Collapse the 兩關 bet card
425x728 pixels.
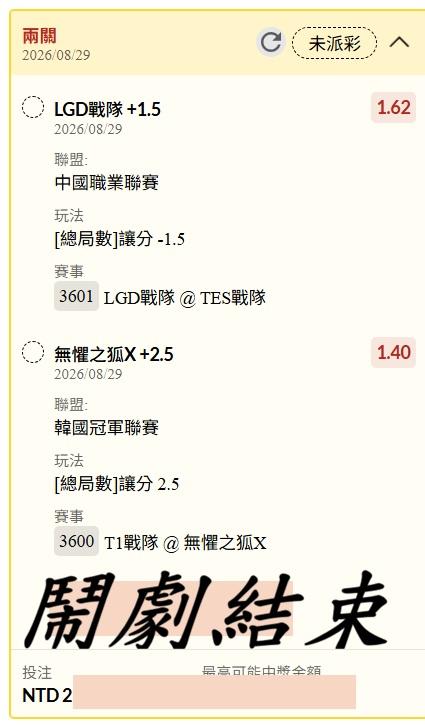tap(399, 43)
